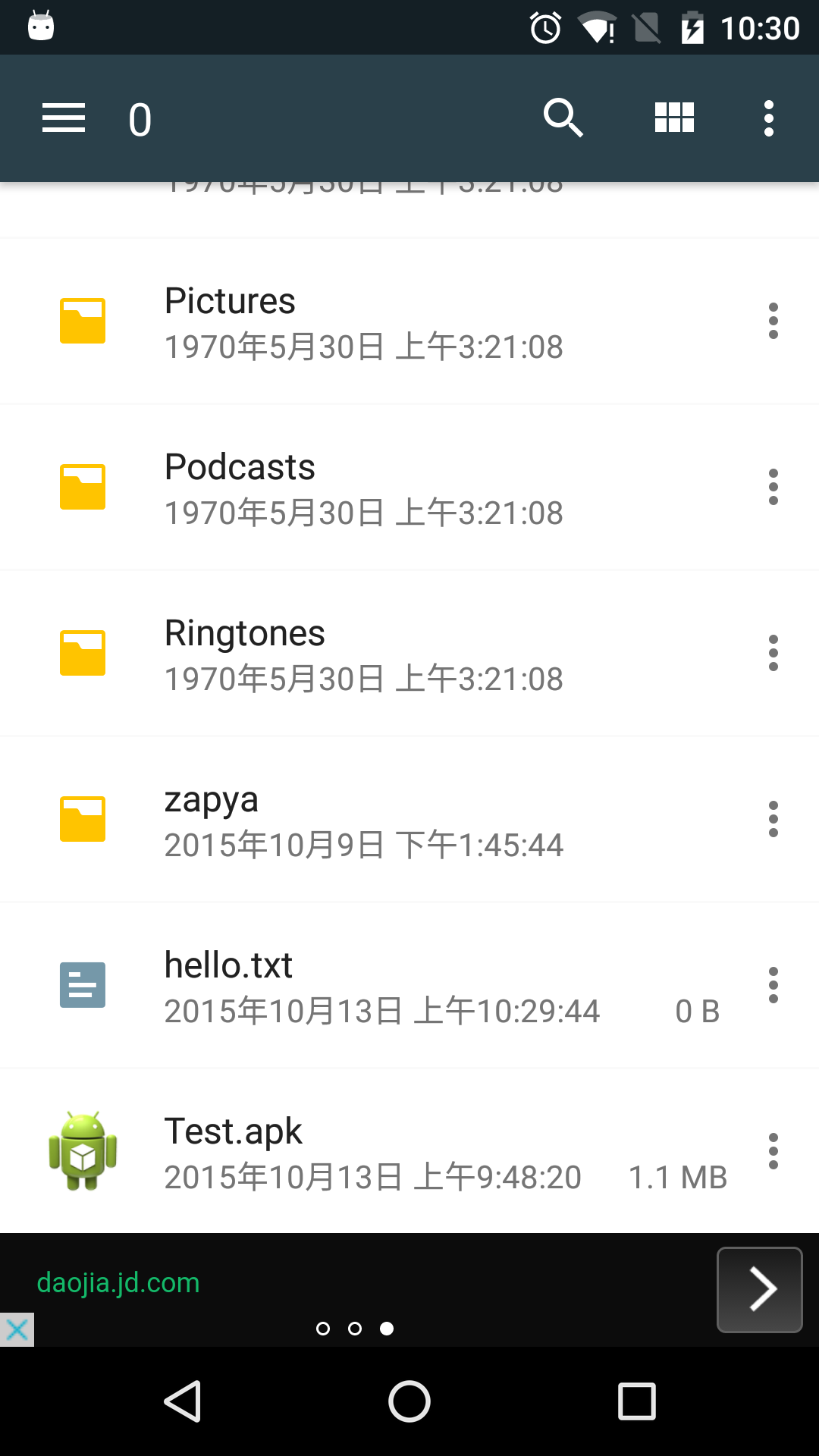This screenshot has height=1456, width=819.
Task: Select the first page indicator dot
Action: [x=323, y=1329]
